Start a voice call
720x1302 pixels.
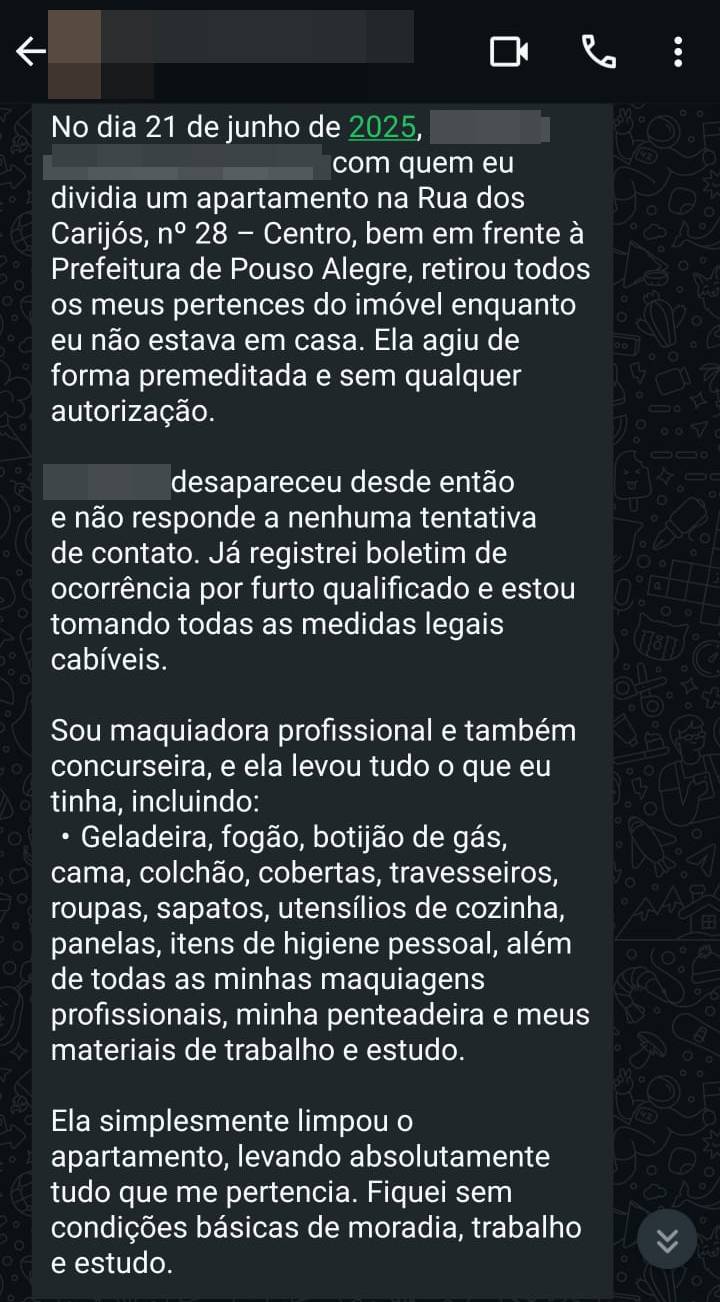click(x=598, y=52)
